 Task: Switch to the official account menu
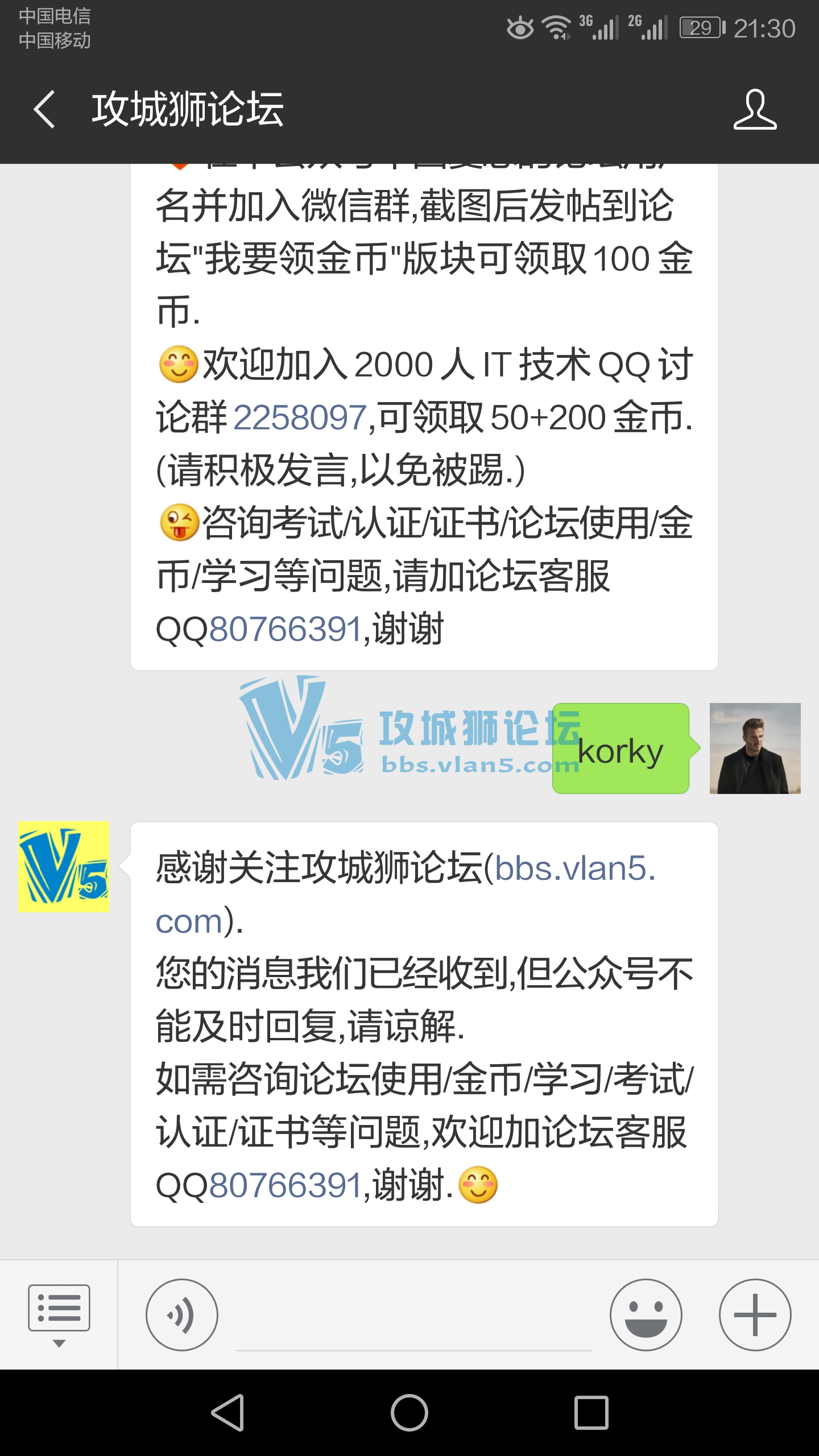click(x=59, y=1314)
